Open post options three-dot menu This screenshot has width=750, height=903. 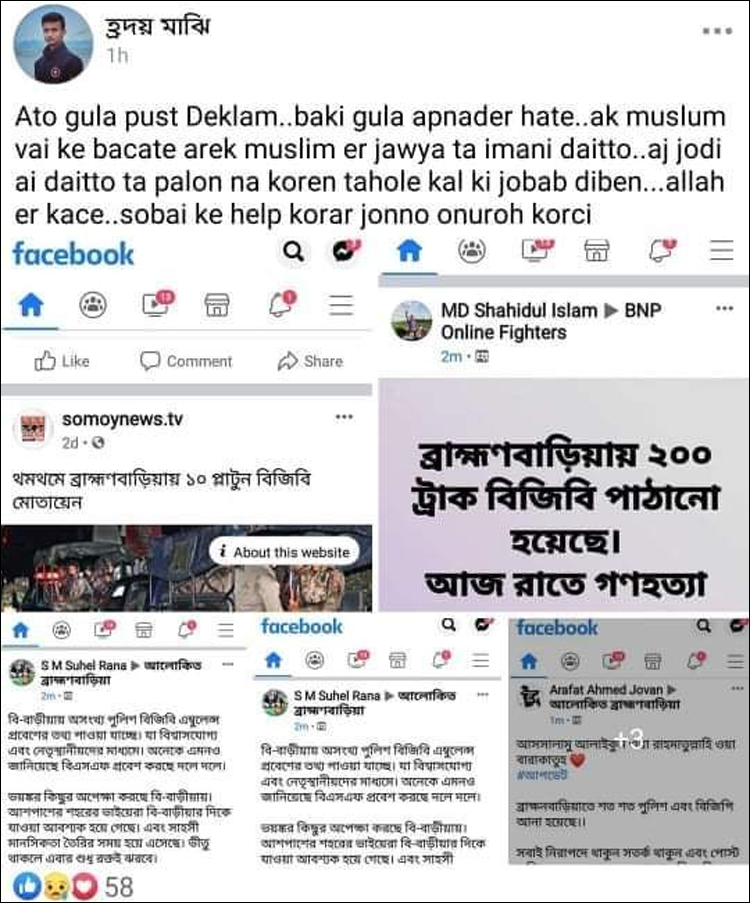click(717, 31)
